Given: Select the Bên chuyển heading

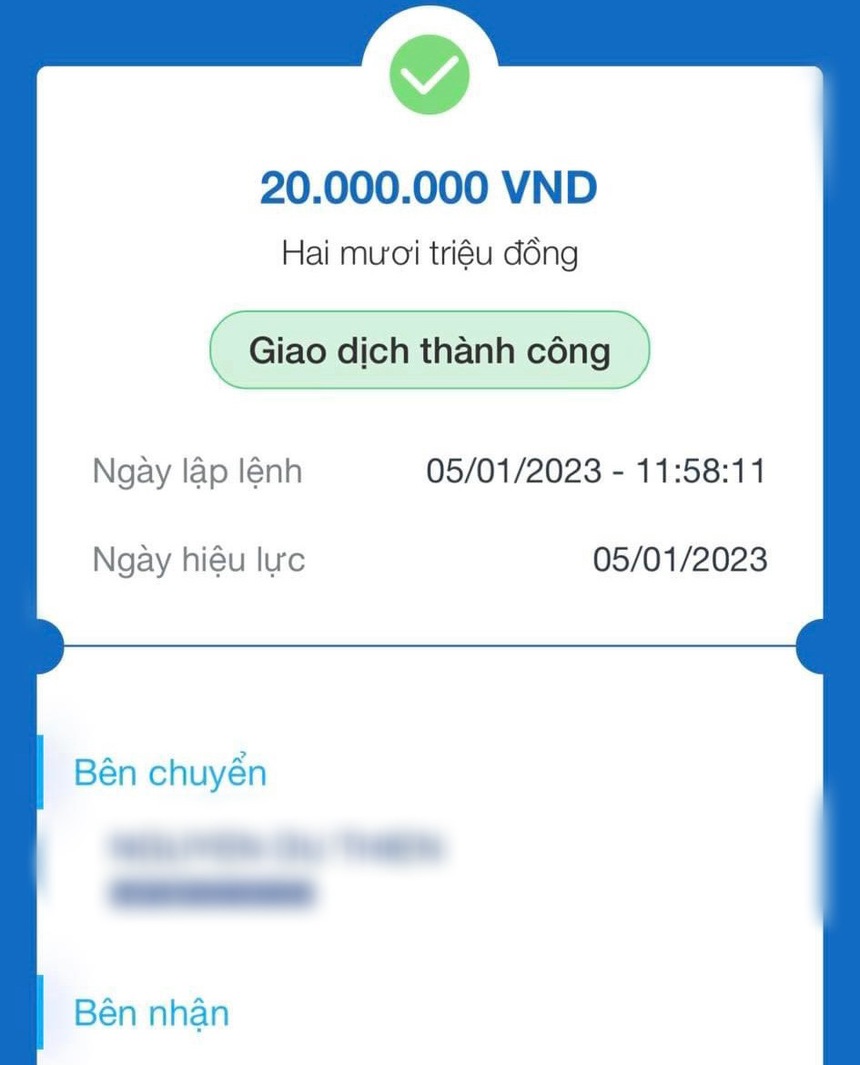Looking at the screenshot, I should 168,771.
